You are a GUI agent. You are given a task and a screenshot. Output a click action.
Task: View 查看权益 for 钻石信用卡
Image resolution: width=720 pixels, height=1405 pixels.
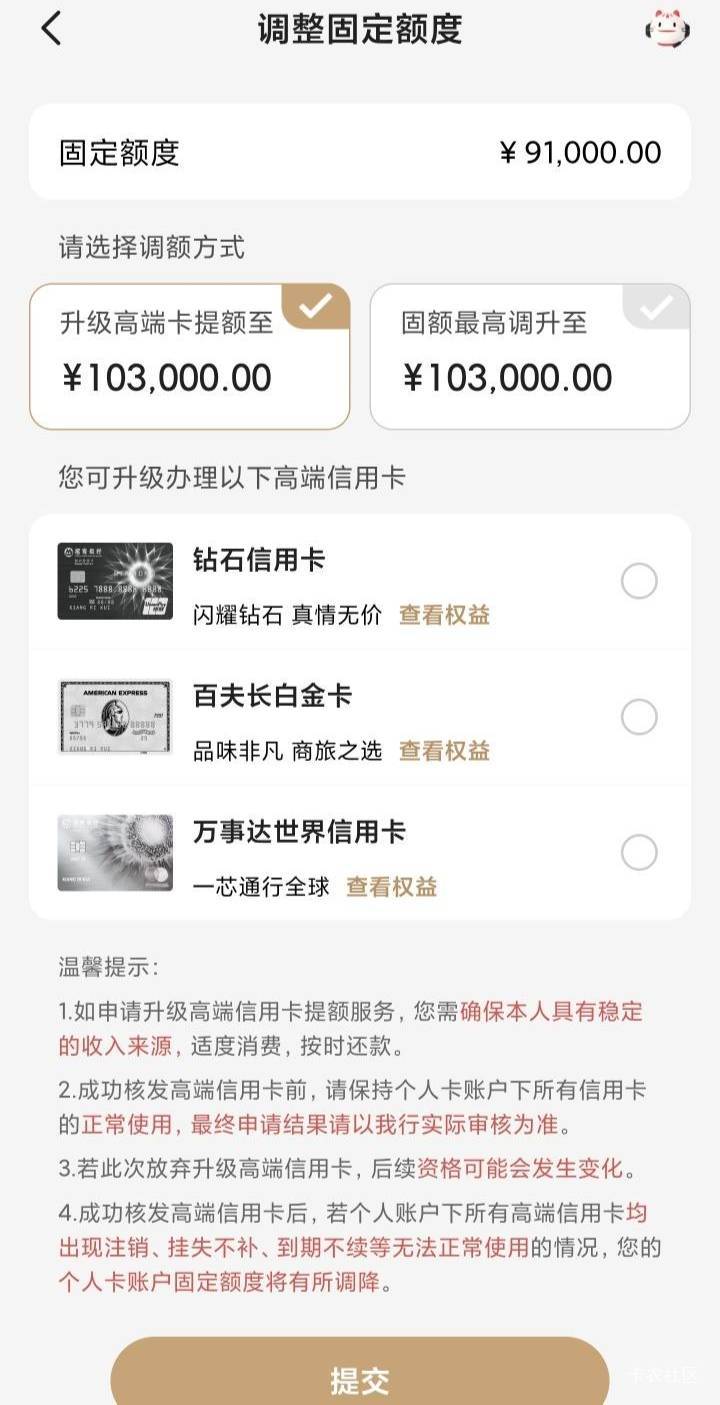point(444,615)
